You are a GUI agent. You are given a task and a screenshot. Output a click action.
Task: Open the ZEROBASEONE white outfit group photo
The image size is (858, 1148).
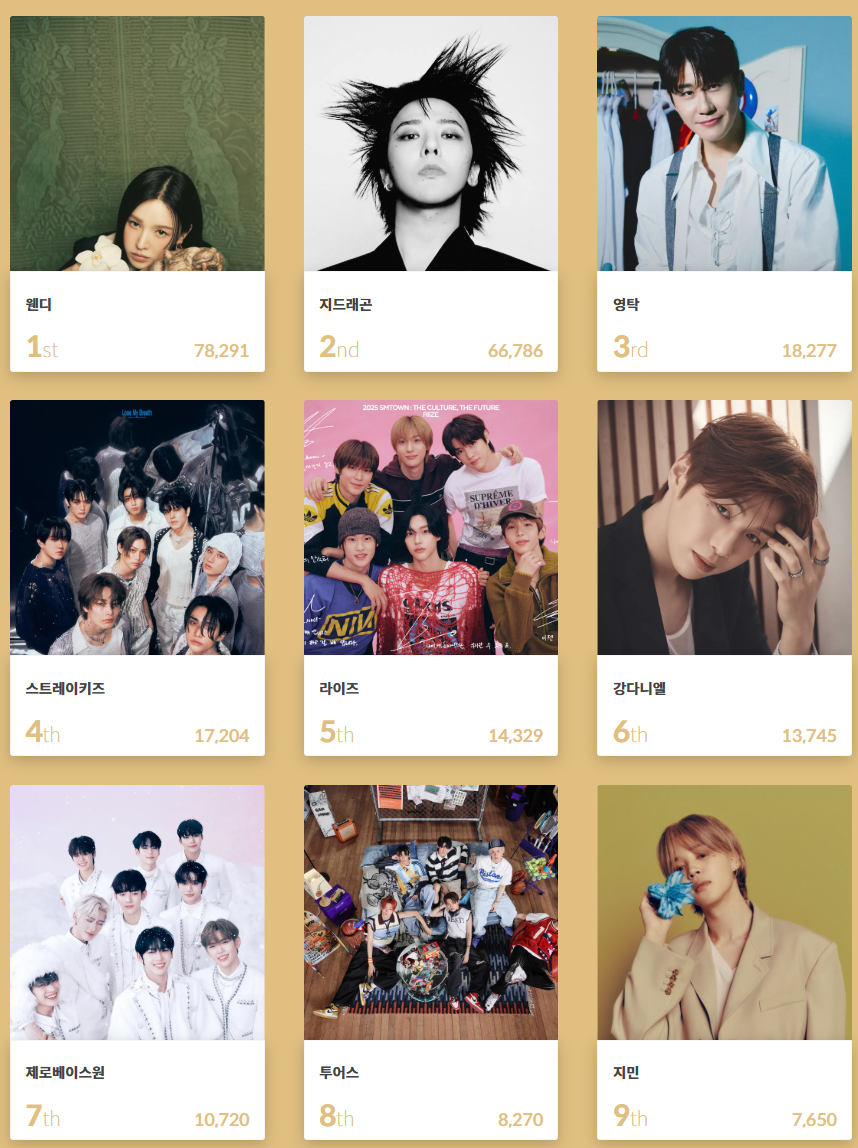point(137,912)
